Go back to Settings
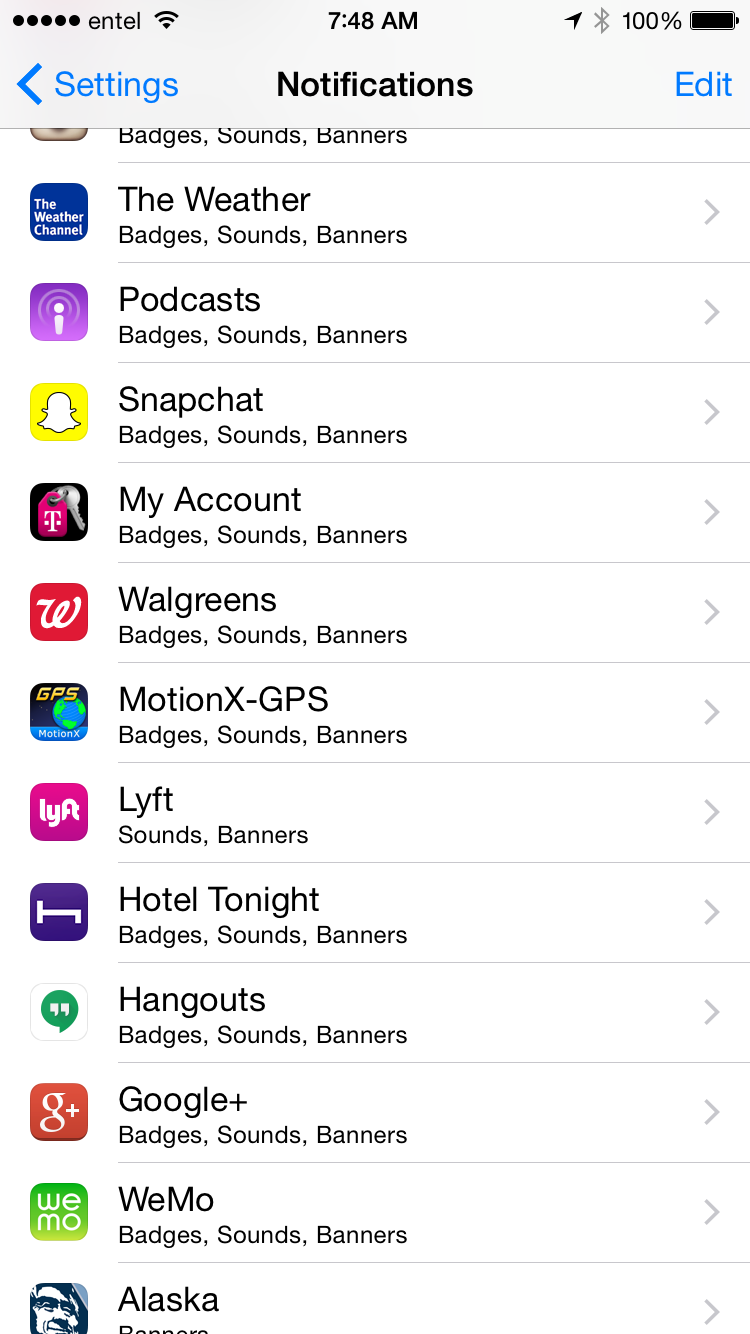This screenshot has height=1334, width=750. click(x=98, y=85)
